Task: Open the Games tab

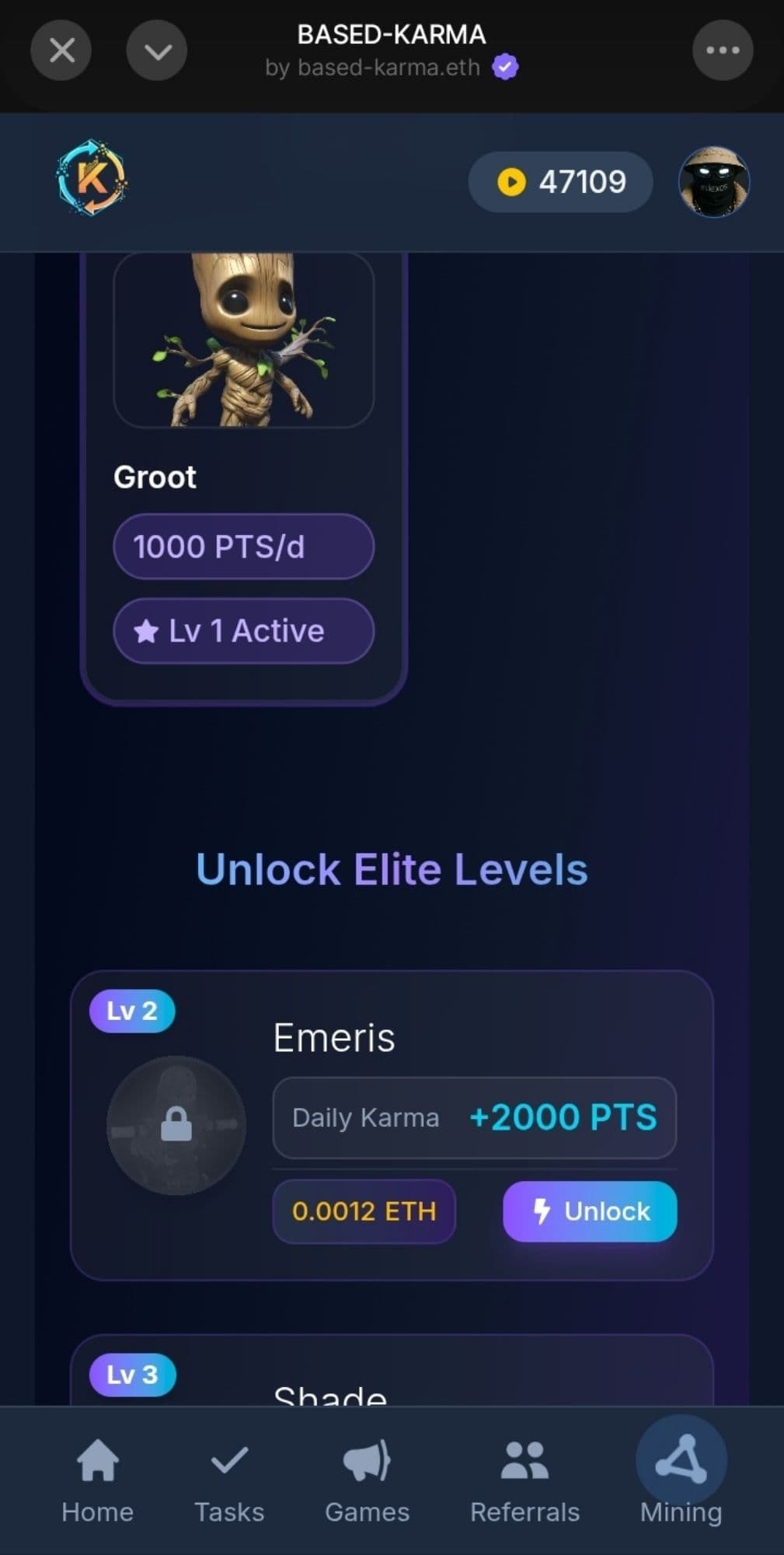Action: (367, 1480)
